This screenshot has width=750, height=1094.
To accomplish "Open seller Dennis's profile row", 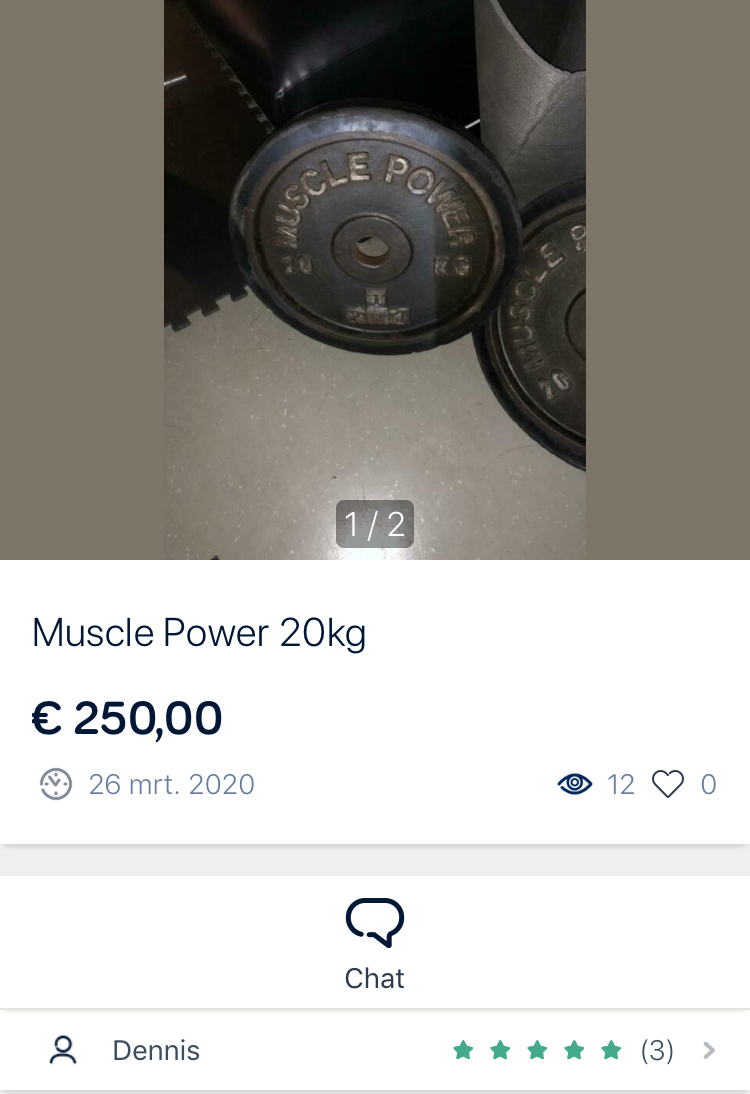I will (375, 1050).
